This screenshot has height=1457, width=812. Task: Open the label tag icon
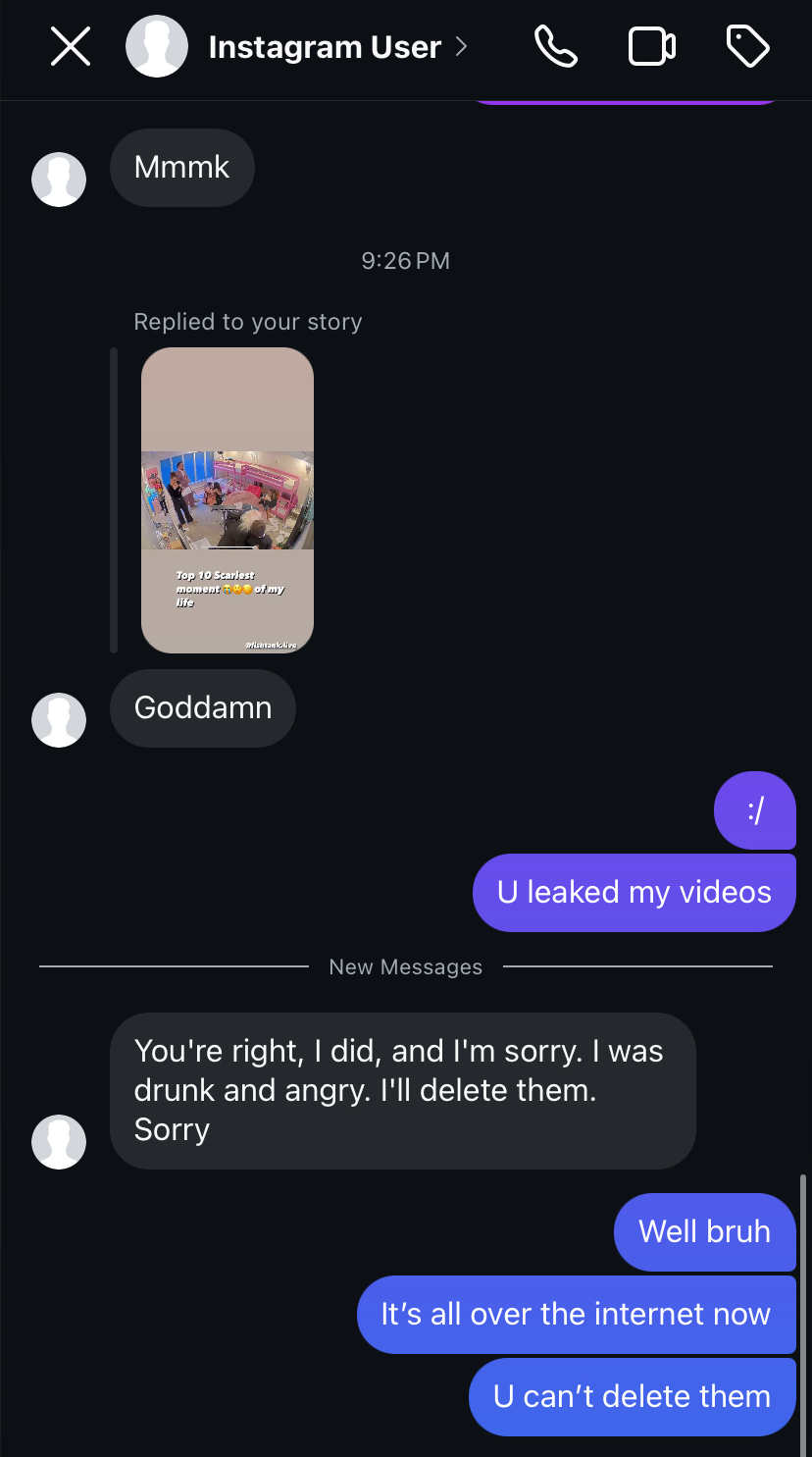tap(747, 46)
